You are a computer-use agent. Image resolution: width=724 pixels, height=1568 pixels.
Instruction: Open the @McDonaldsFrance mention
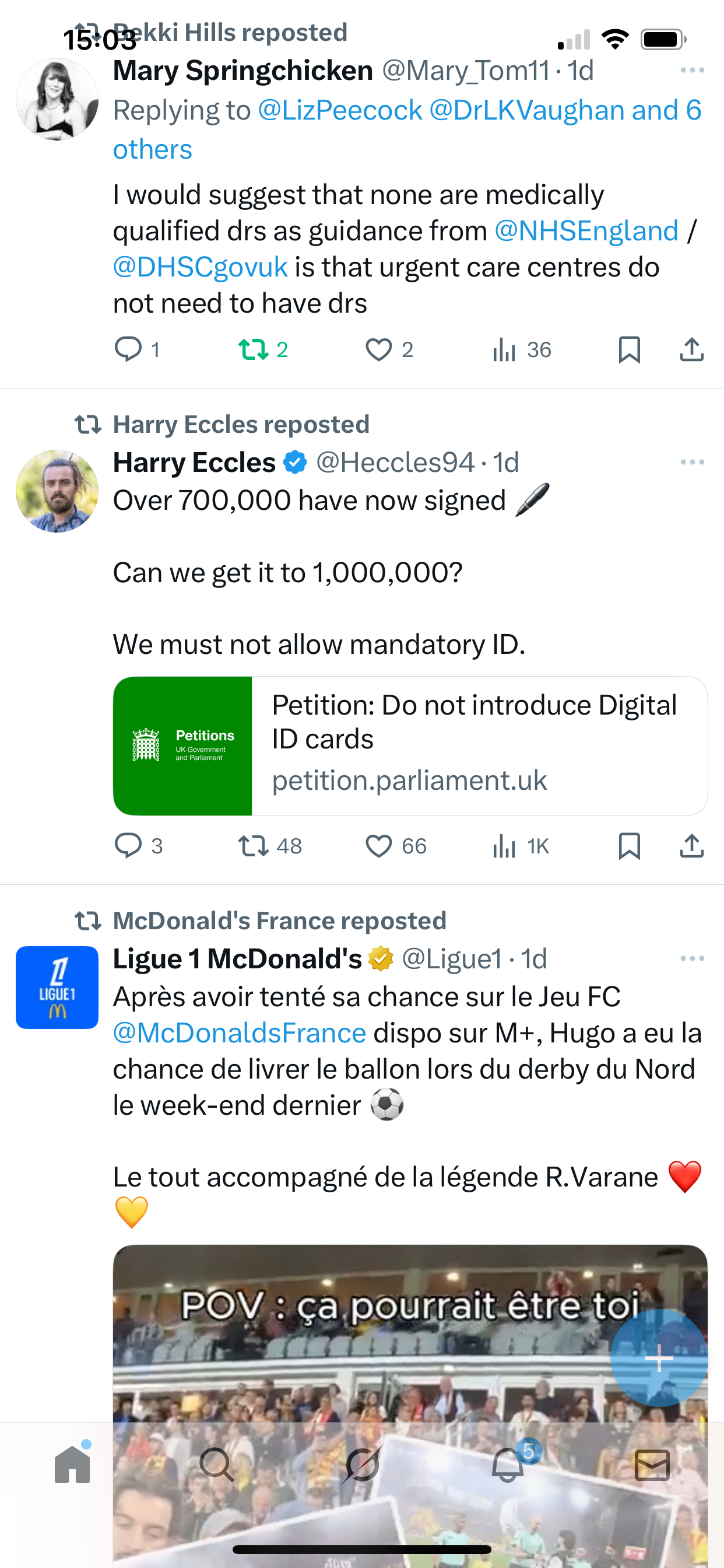[240, 1033]
